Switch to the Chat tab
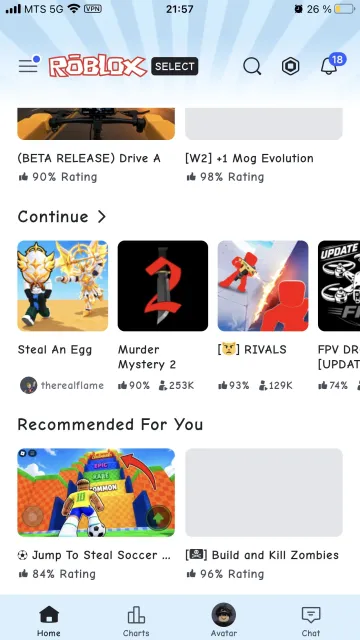 [311, 621]
